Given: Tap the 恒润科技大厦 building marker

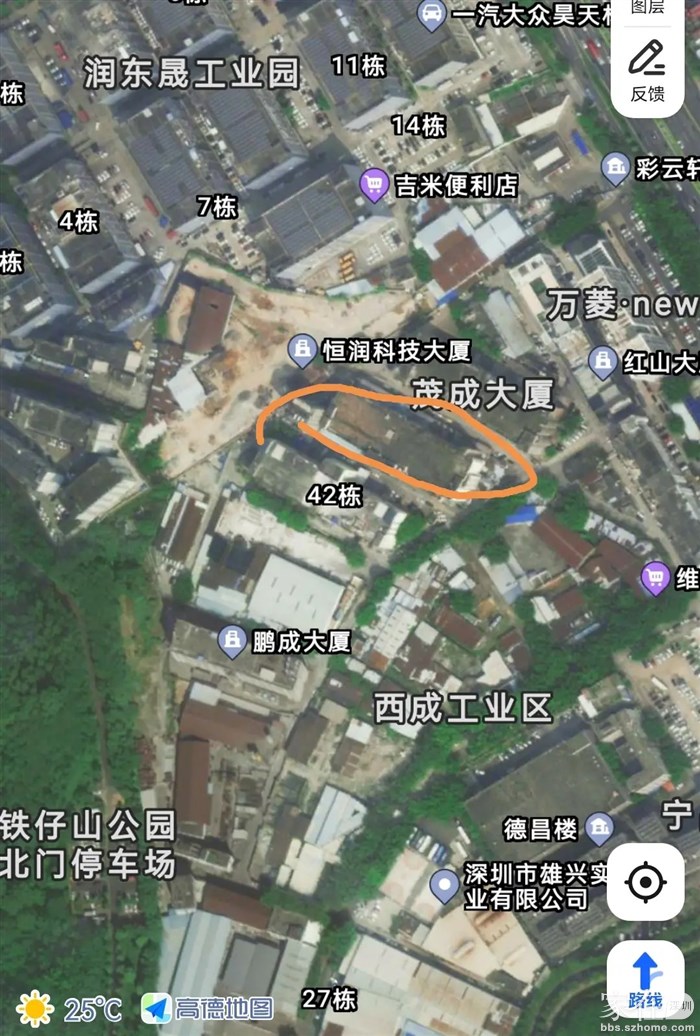Looking at the screenshot, I should pos(302,350).
